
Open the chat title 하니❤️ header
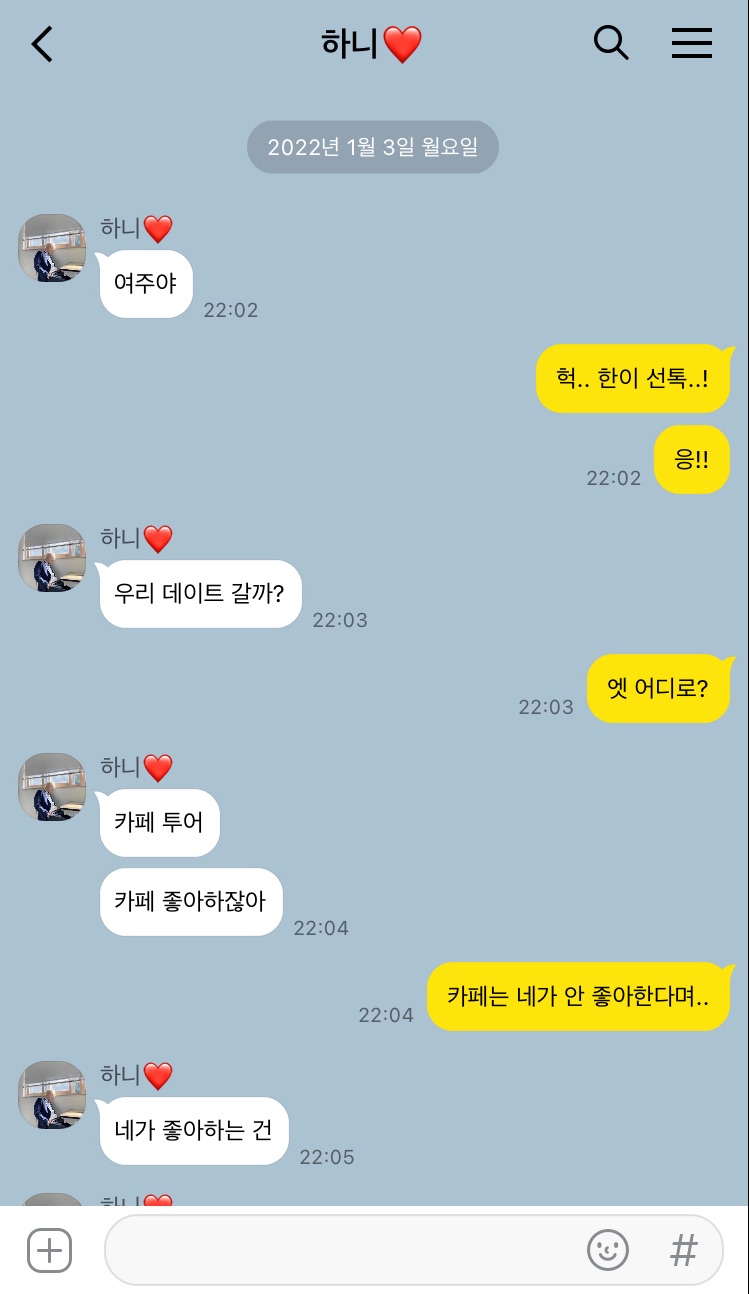click(371, 44)
